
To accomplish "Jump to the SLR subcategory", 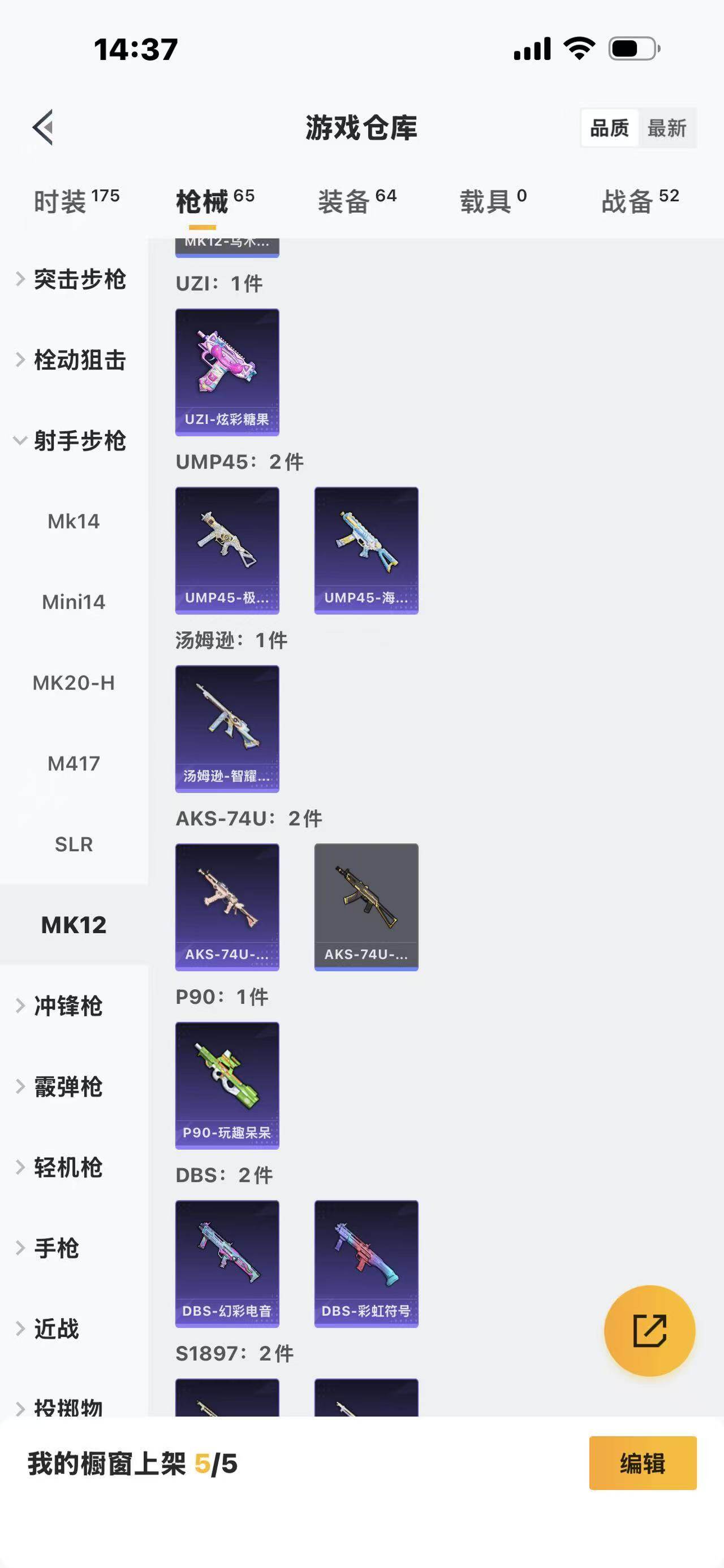I will click(x=74, y=844).
